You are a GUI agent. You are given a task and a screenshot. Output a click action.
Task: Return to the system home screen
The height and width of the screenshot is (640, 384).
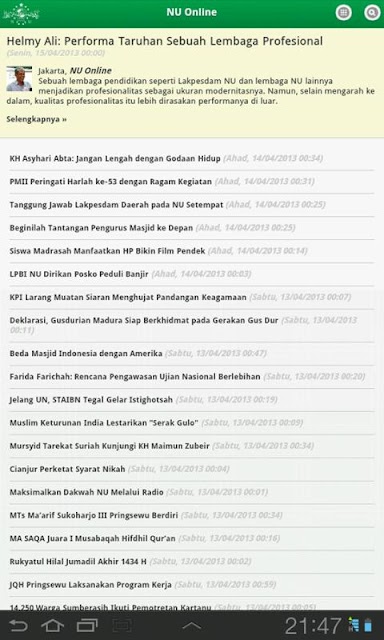53,626
